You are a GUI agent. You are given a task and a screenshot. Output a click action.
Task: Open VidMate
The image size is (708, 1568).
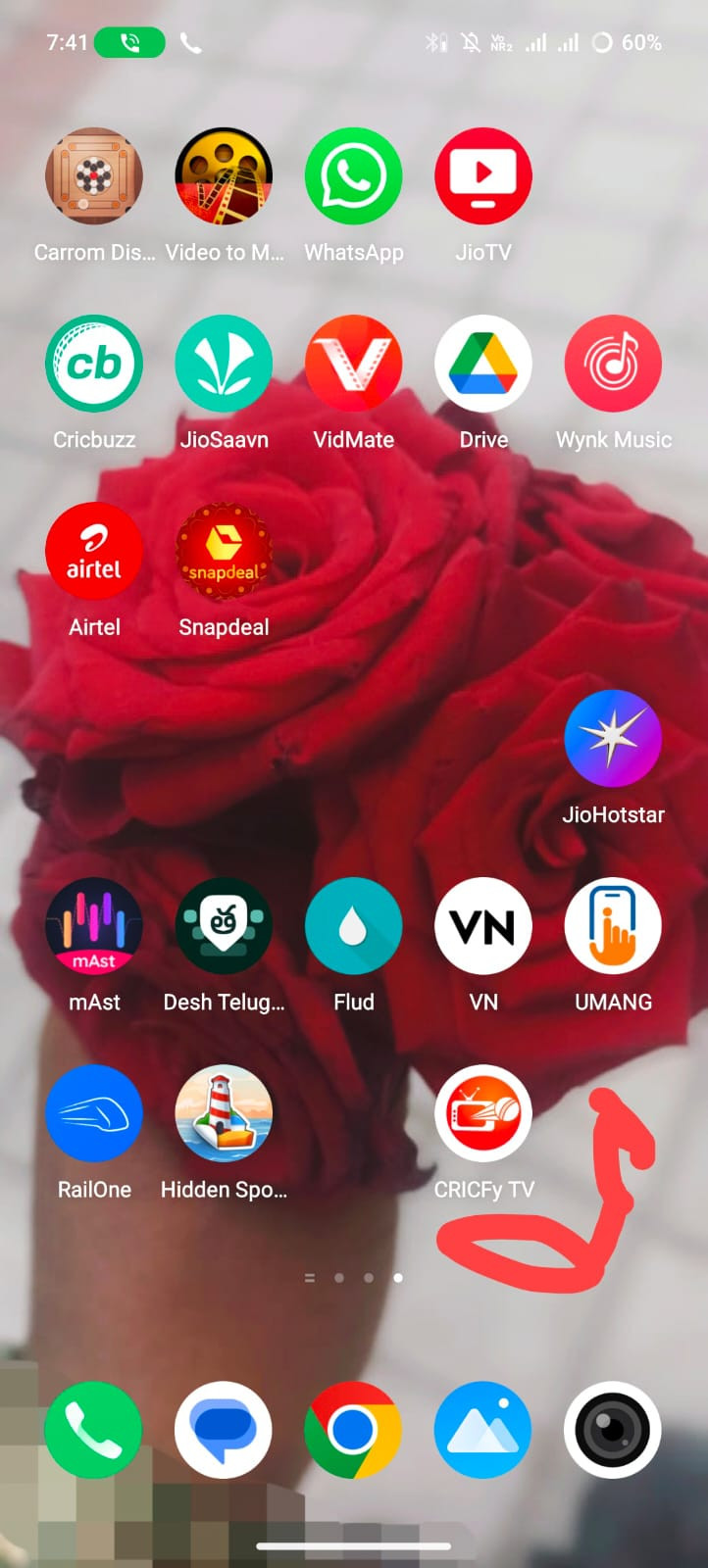click(353, 364)
